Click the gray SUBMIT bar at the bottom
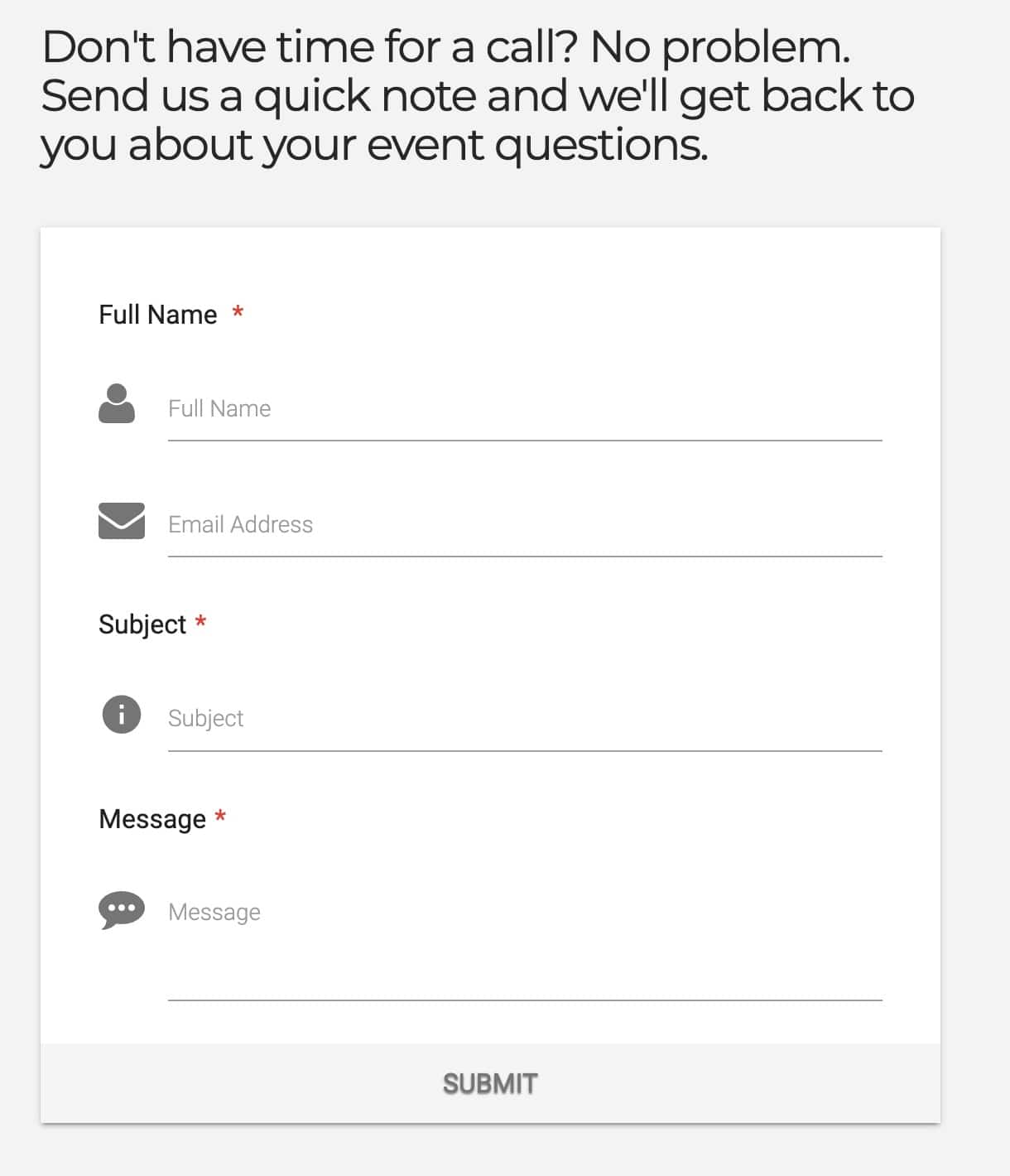This screenshot has height=1176, width=1010. point(490,1082)
